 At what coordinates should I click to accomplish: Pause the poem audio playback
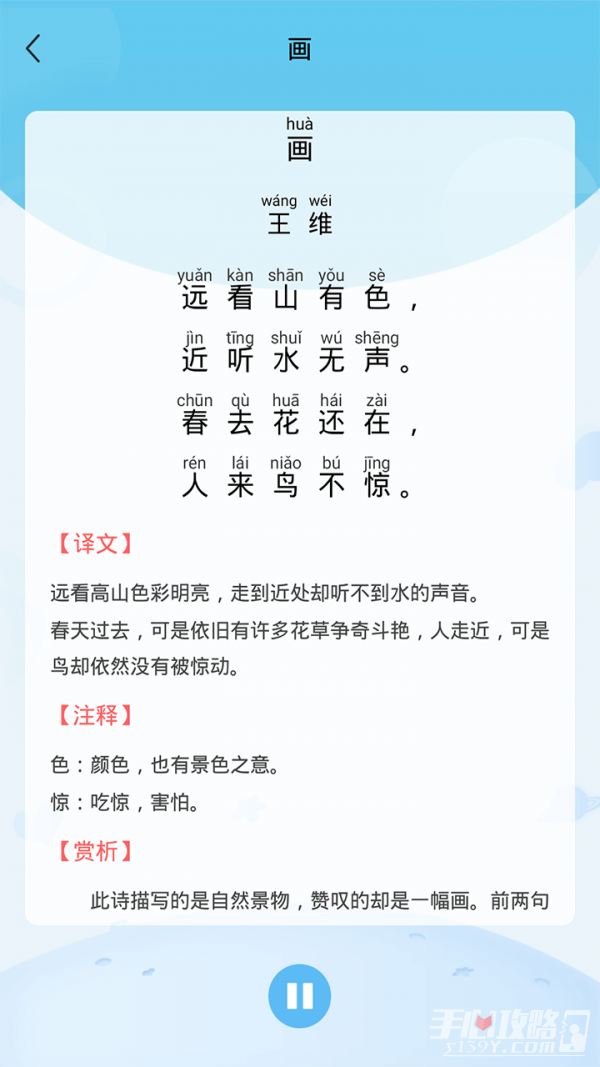300,995
